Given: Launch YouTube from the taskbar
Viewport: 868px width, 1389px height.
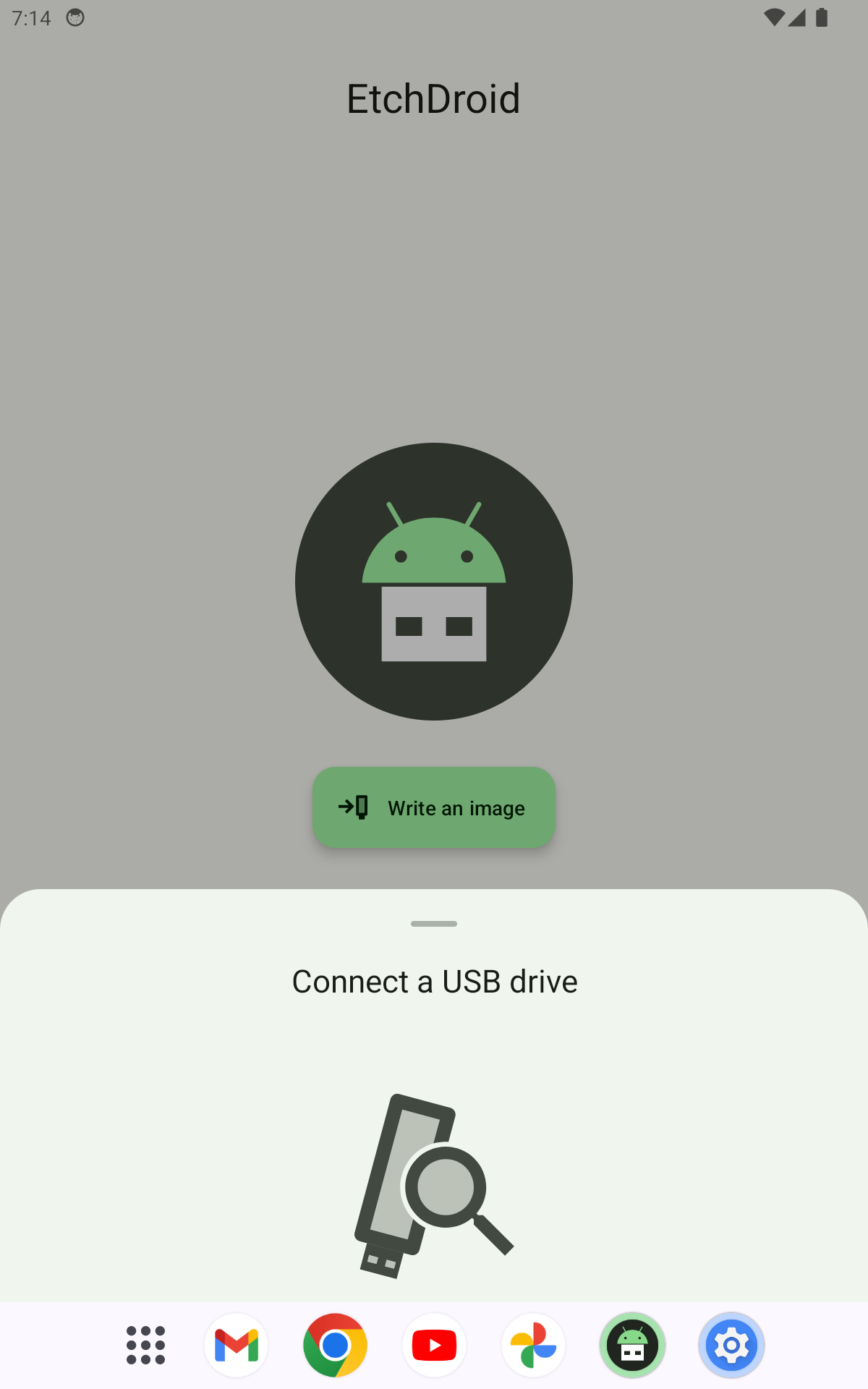Looking at the screenshot, I should pyautogui.click(x=434, y=1346).
